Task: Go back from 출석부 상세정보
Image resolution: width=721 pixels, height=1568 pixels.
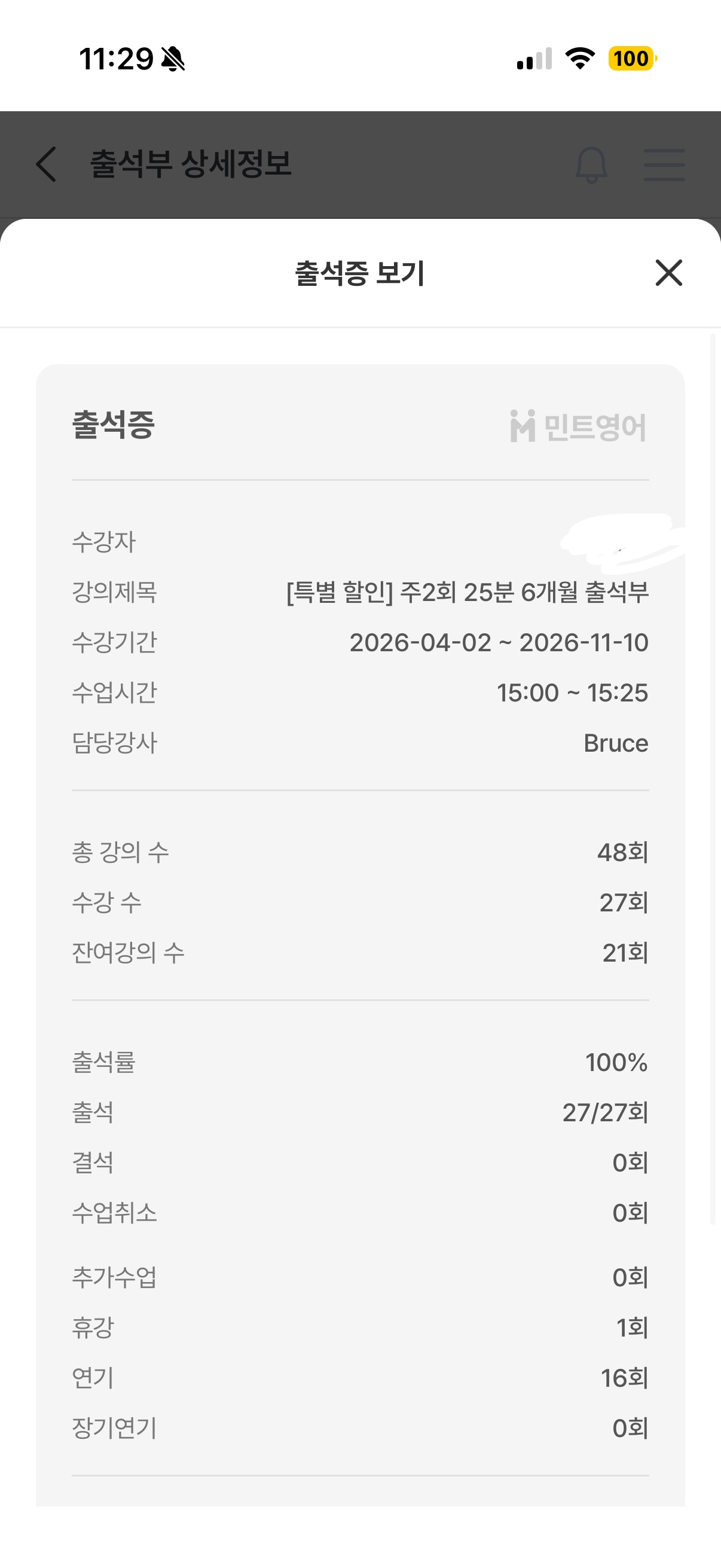Action: click(x=46, y=164)
